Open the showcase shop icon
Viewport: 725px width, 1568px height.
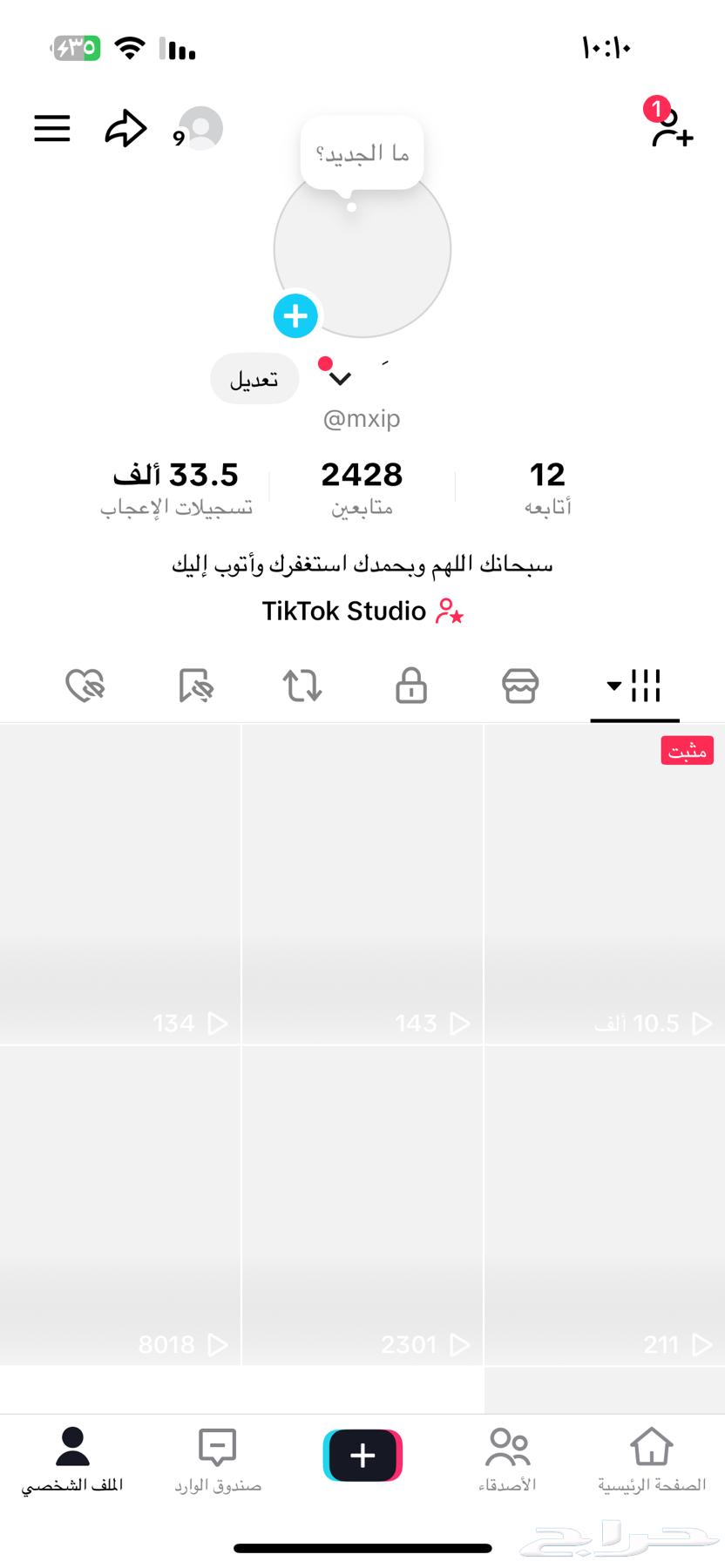click(519, 686)
